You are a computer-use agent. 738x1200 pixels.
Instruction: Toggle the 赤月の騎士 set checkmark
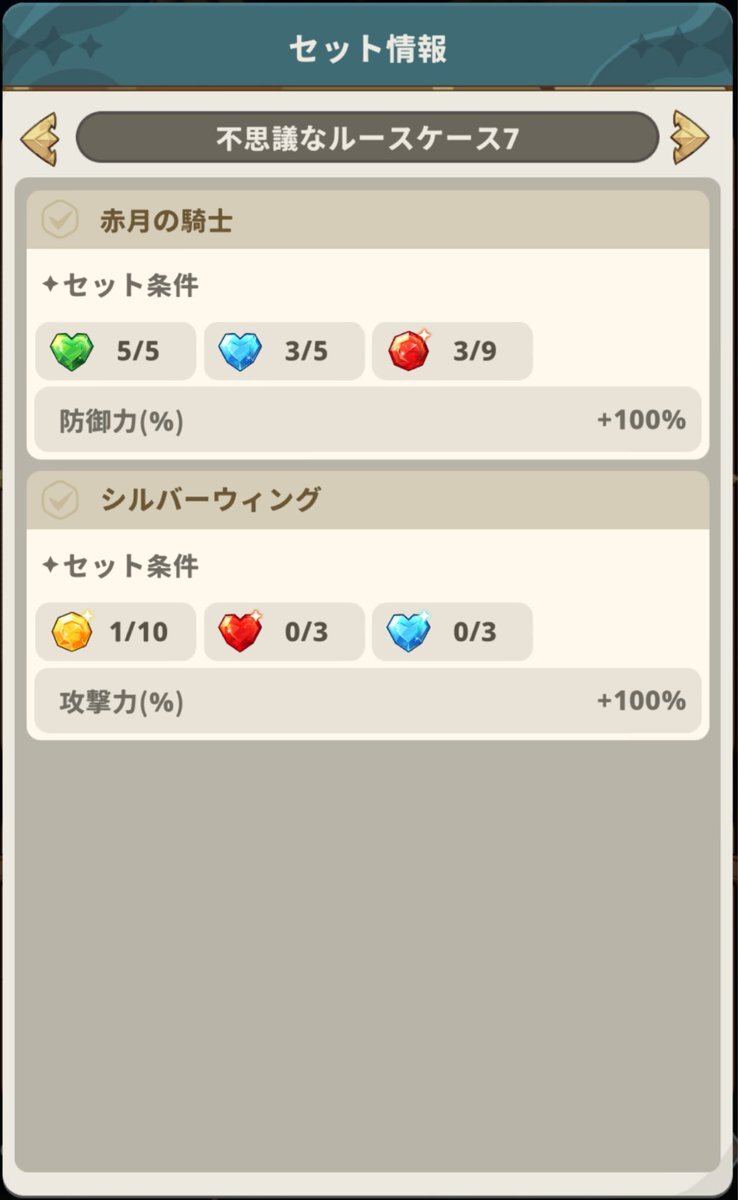(x=60, y=221)
